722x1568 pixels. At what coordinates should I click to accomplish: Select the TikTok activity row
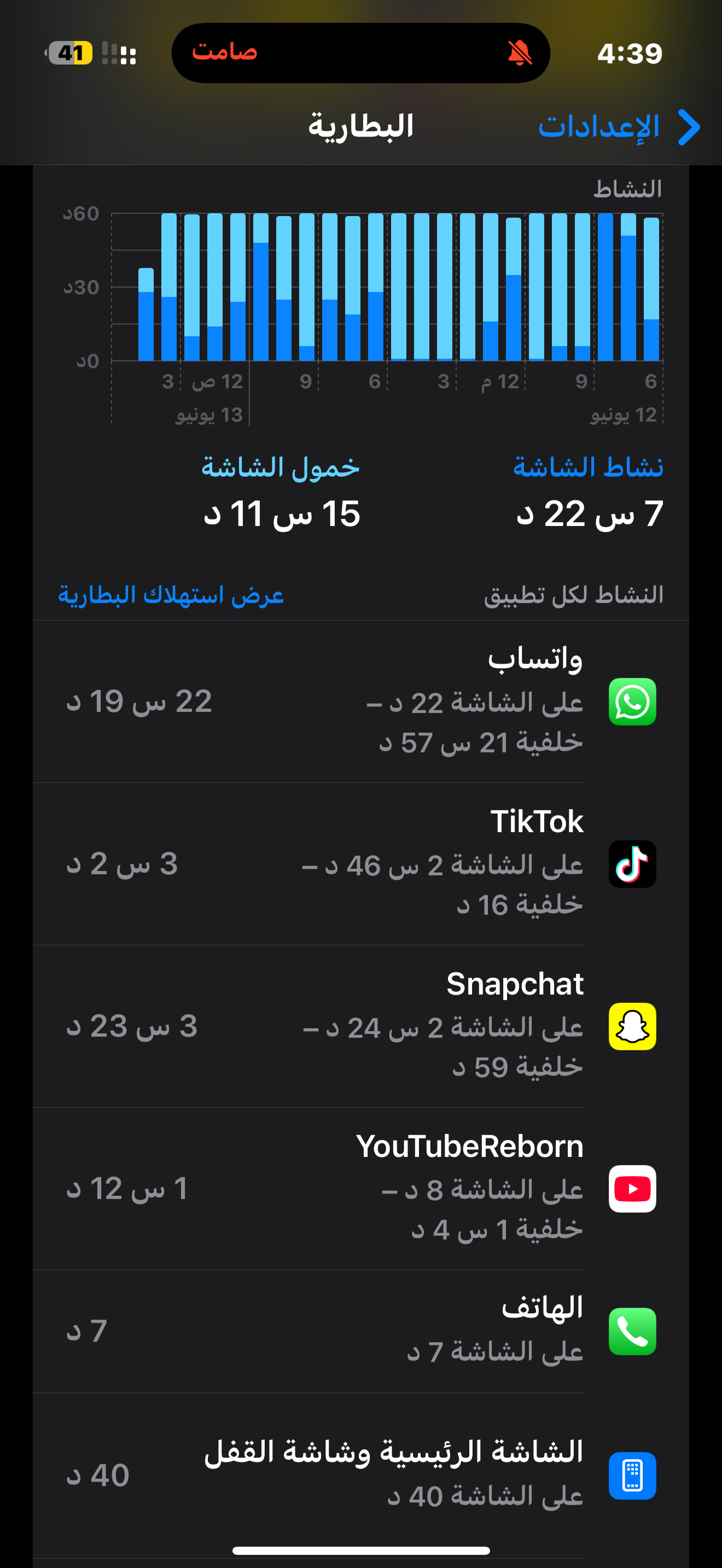pos(360,864)
